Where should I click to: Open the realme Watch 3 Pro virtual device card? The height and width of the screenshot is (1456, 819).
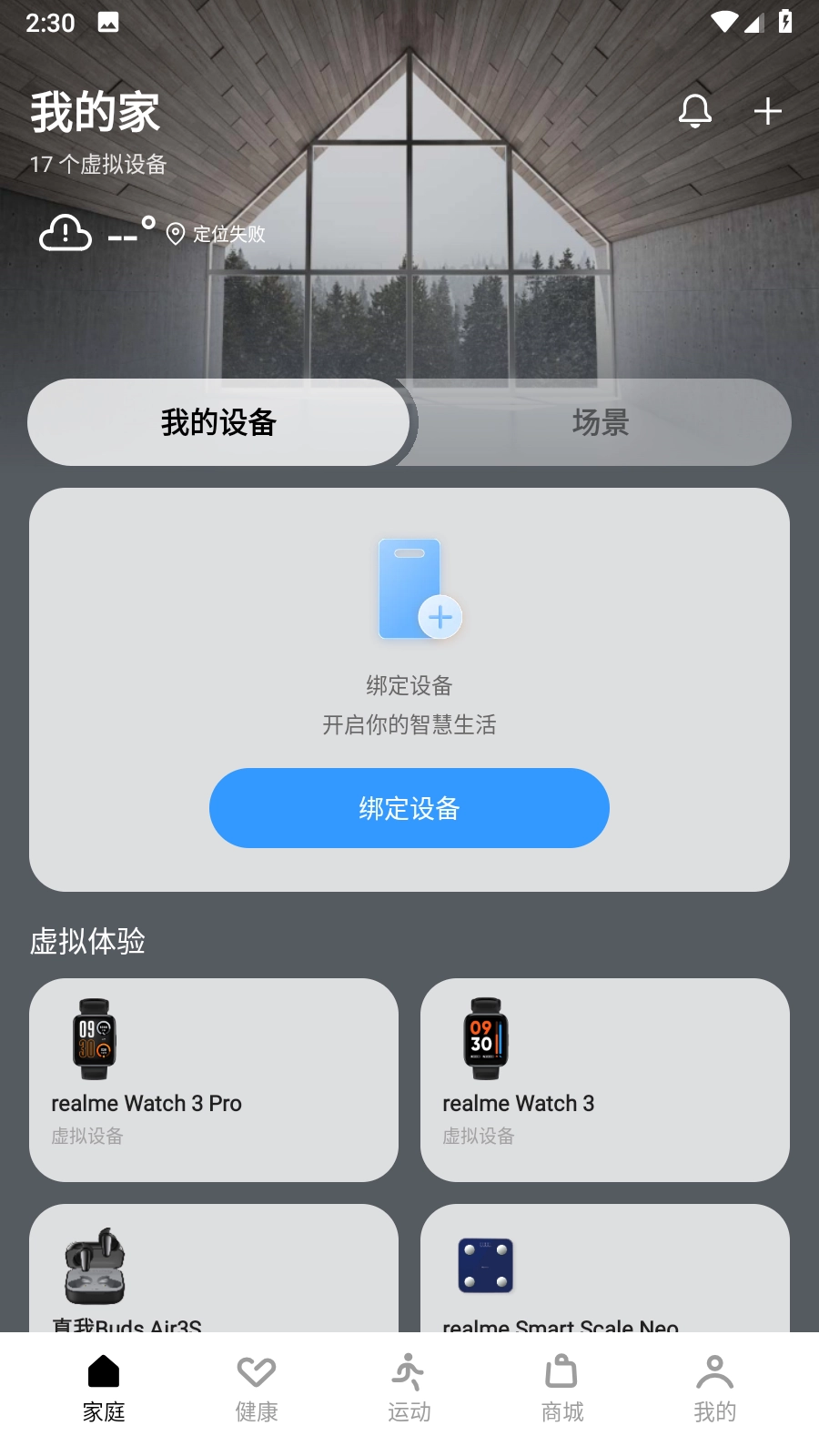pyautogui.click(x=214, y=1080)
